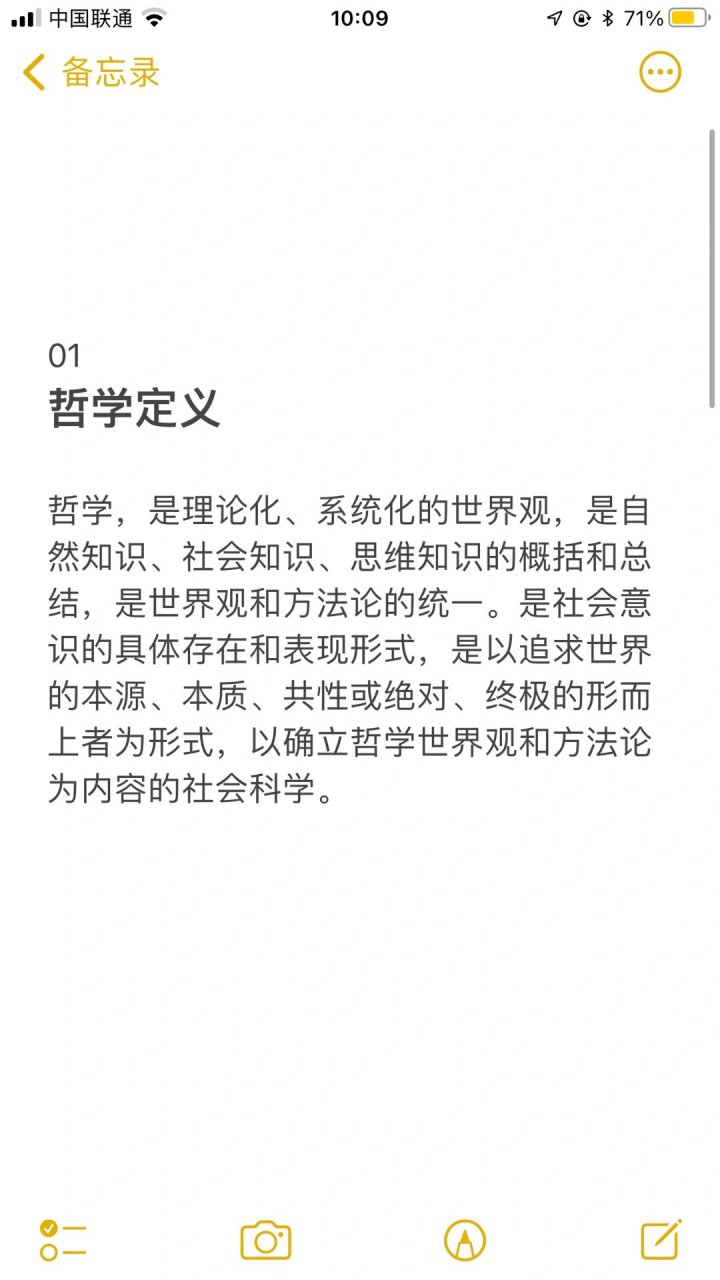Screen dimensions: 720x1280
Task: Go back to the 备忘录 list
Action: [x=90, y=73]
